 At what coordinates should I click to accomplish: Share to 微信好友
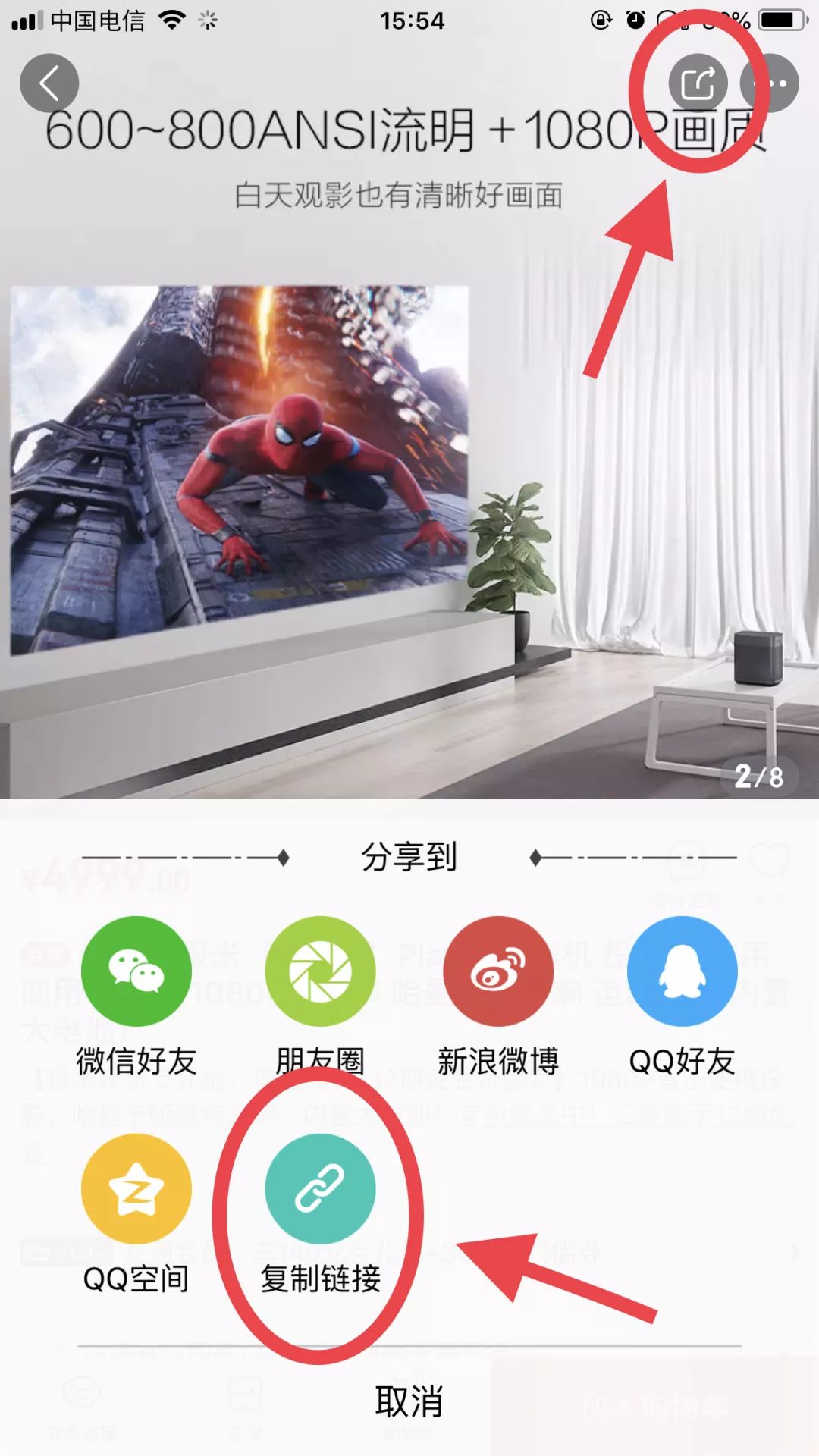tap(136, 971)
